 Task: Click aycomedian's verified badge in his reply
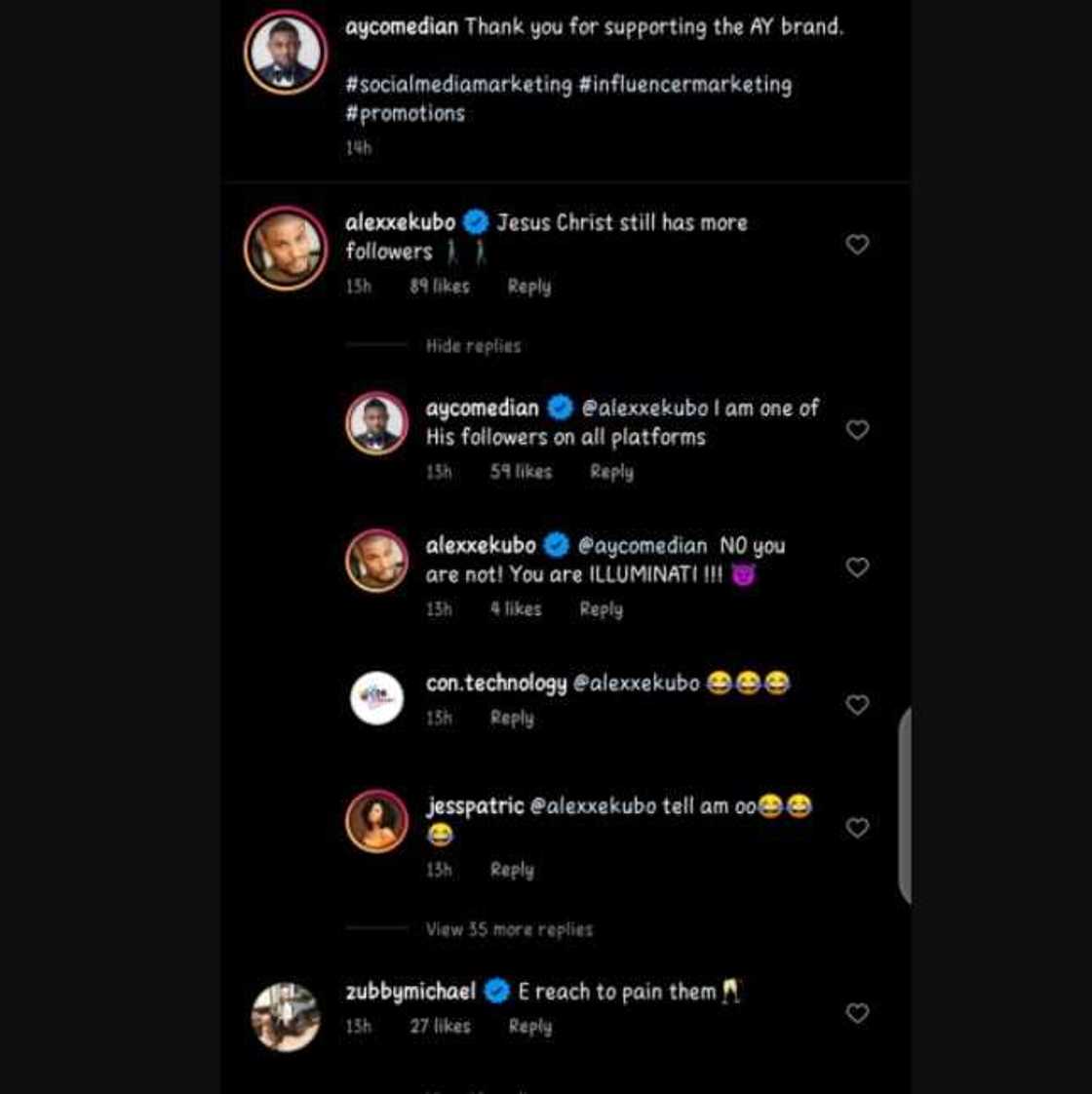tap(560, 409)
